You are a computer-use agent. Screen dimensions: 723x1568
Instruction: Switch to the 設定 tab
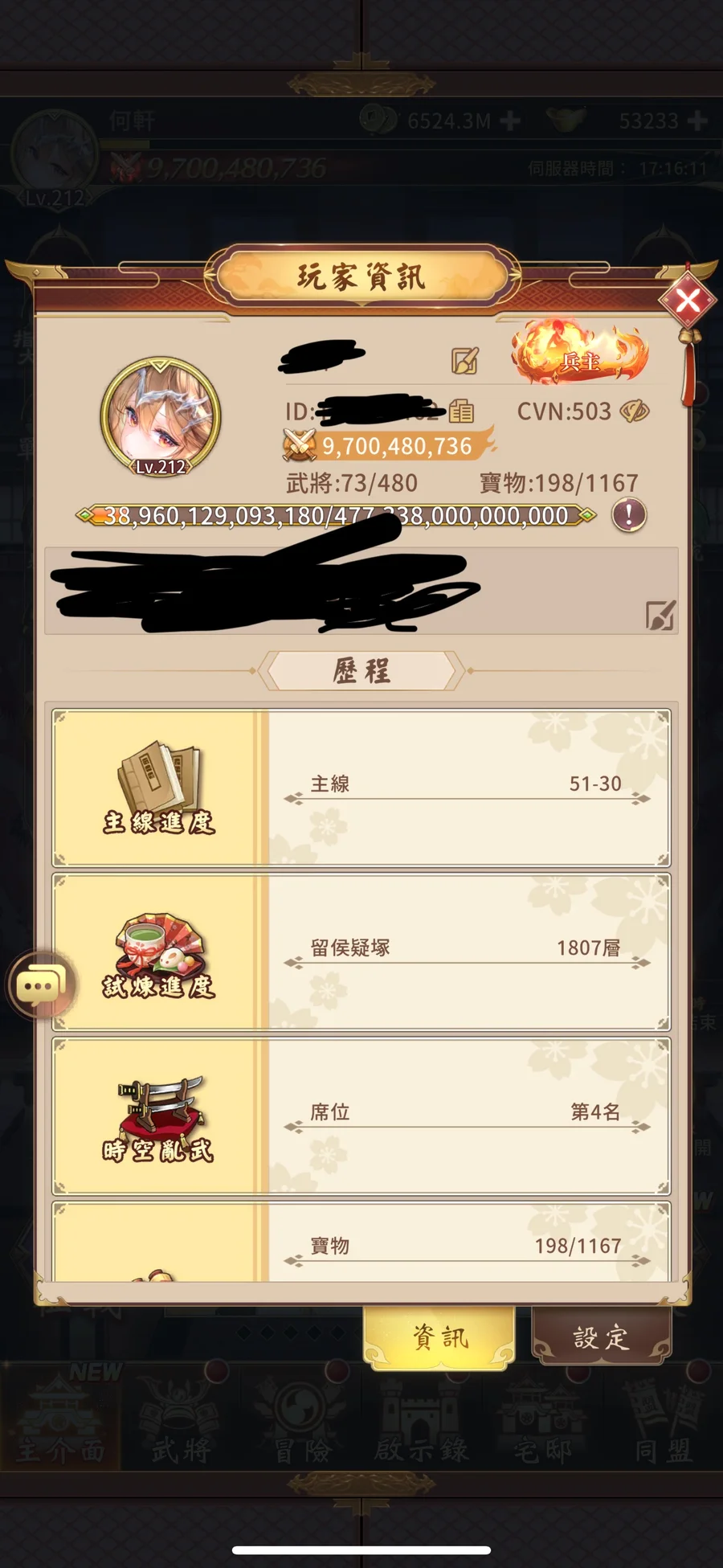click(x=601, y=1337)
